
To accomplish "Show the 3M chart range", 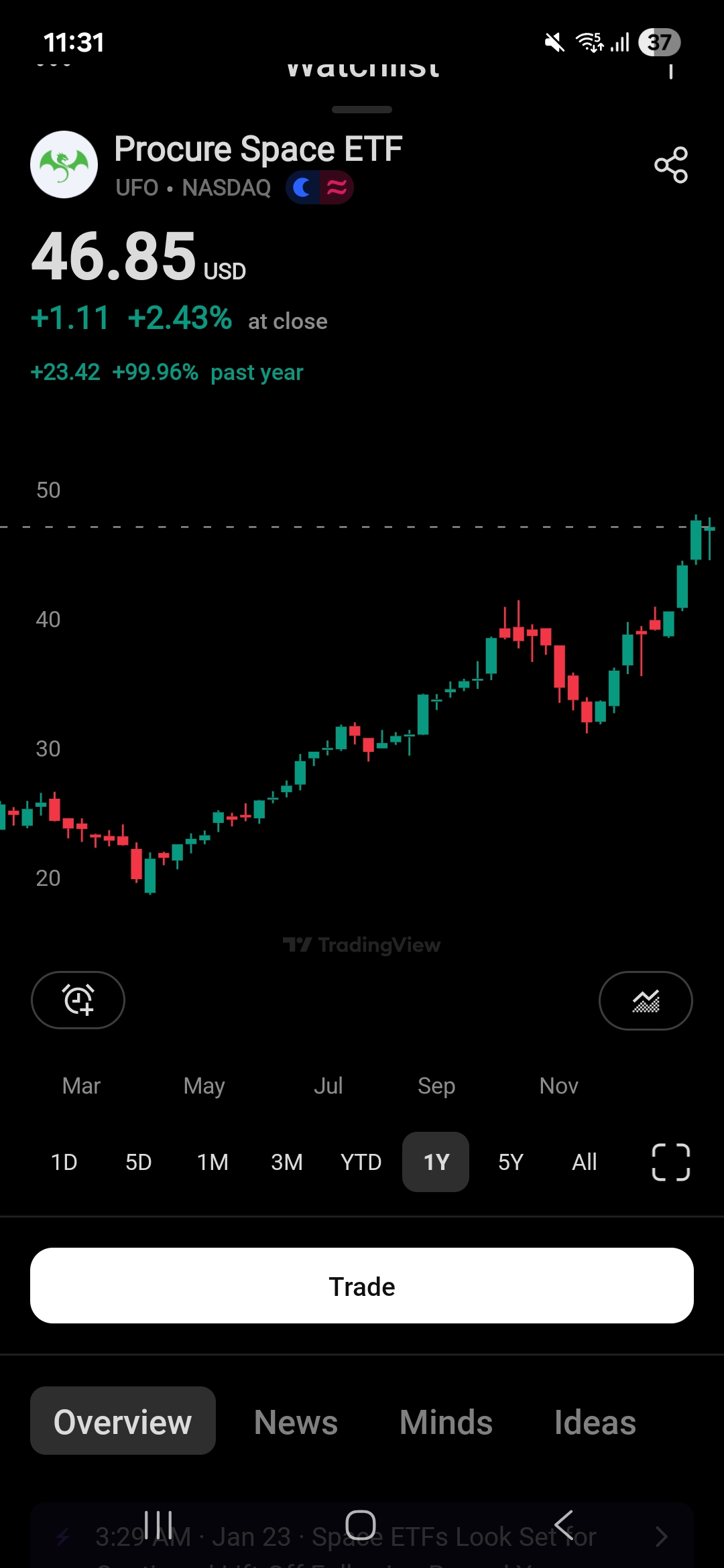I will 287,1162.
